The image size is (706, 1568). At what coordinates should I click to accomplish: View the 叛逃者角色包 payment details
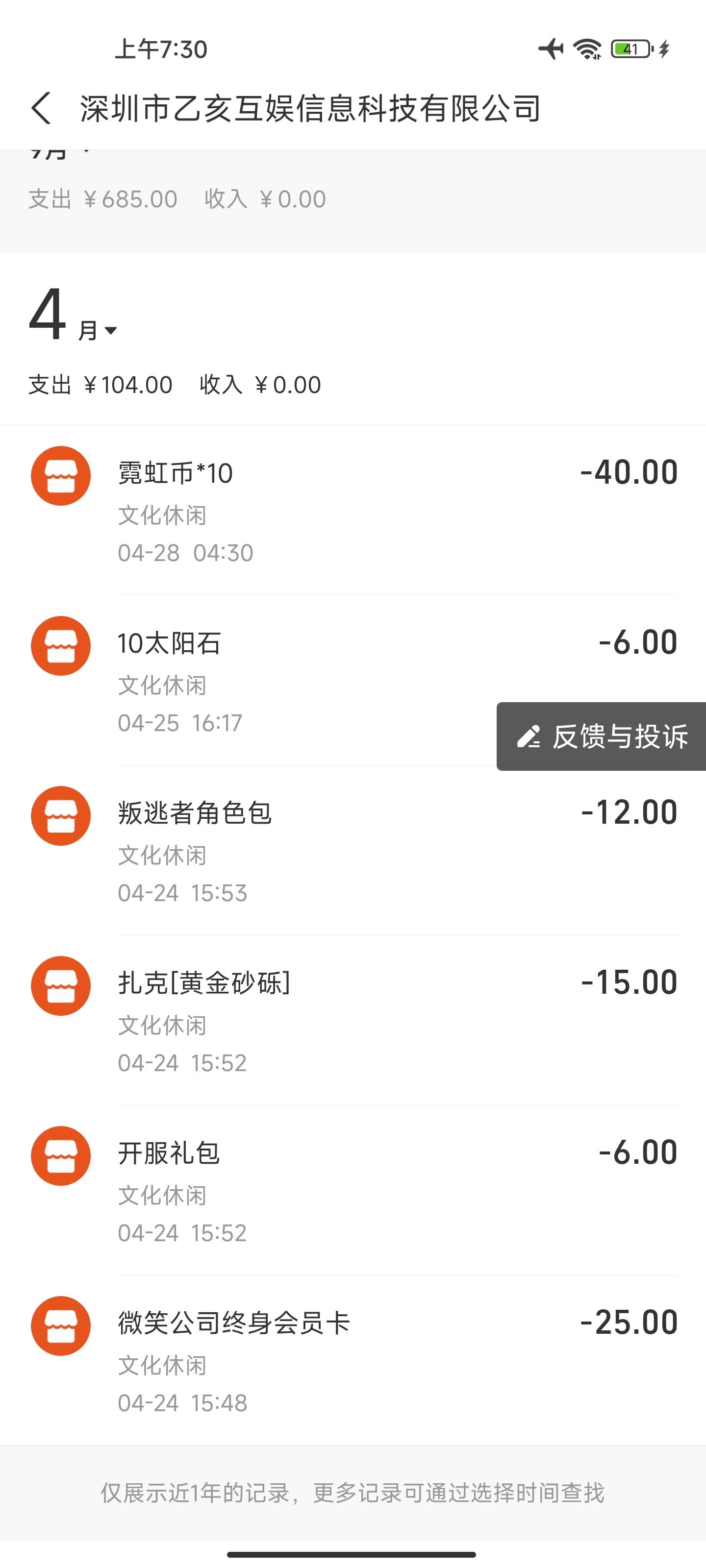[353, 850]
